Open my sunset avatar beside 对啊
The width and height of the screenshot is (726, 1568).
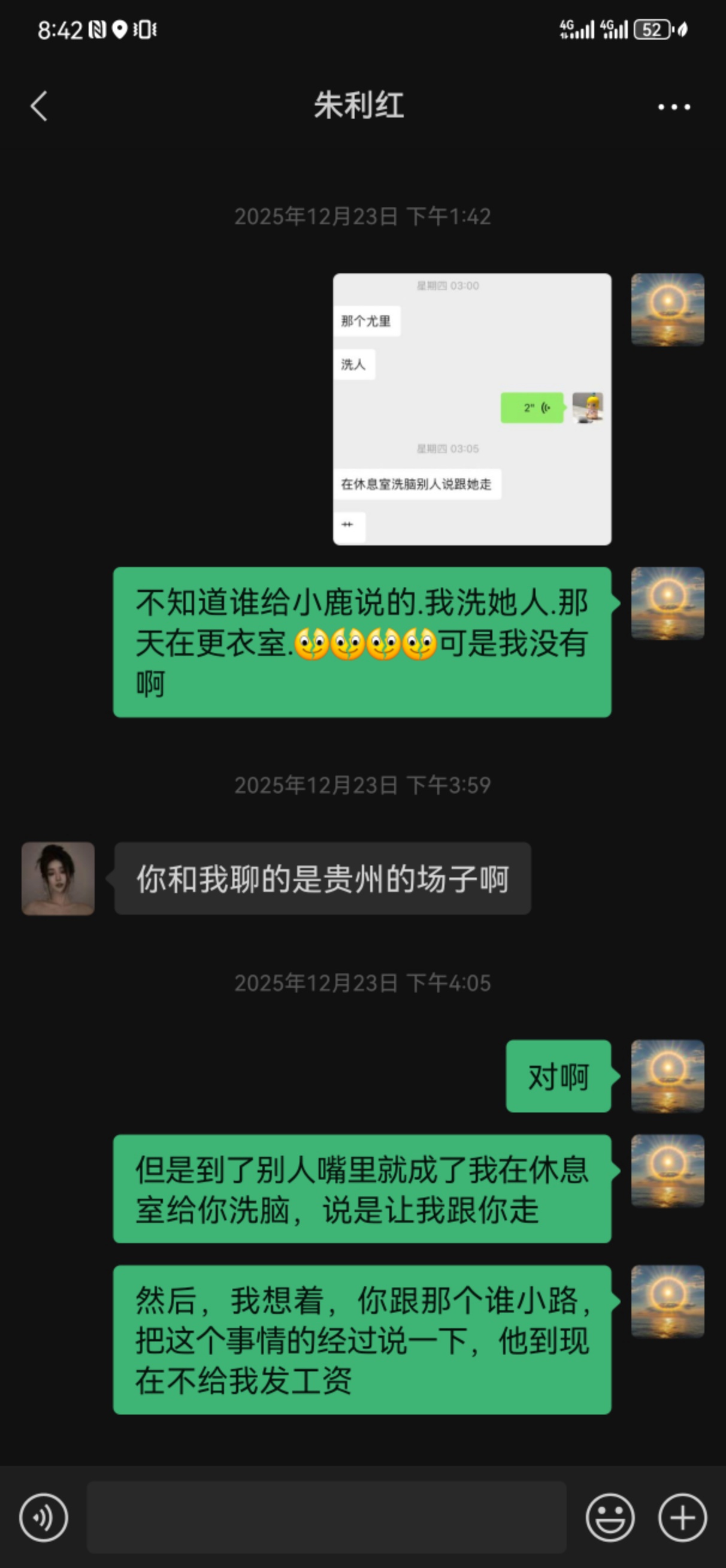(x=667, y=1075)
